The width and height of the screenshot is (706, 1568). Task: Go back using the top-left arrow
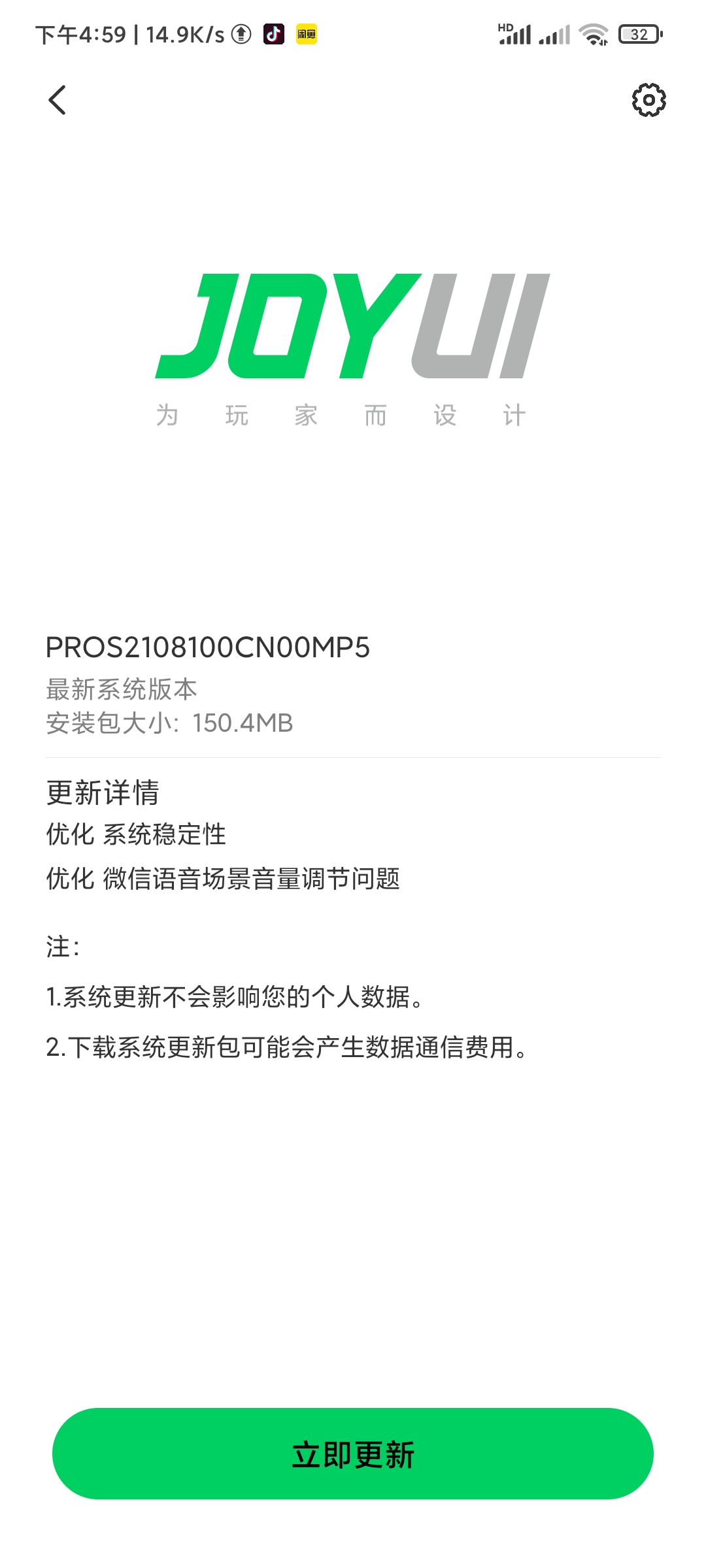click(x=58, y=100)
